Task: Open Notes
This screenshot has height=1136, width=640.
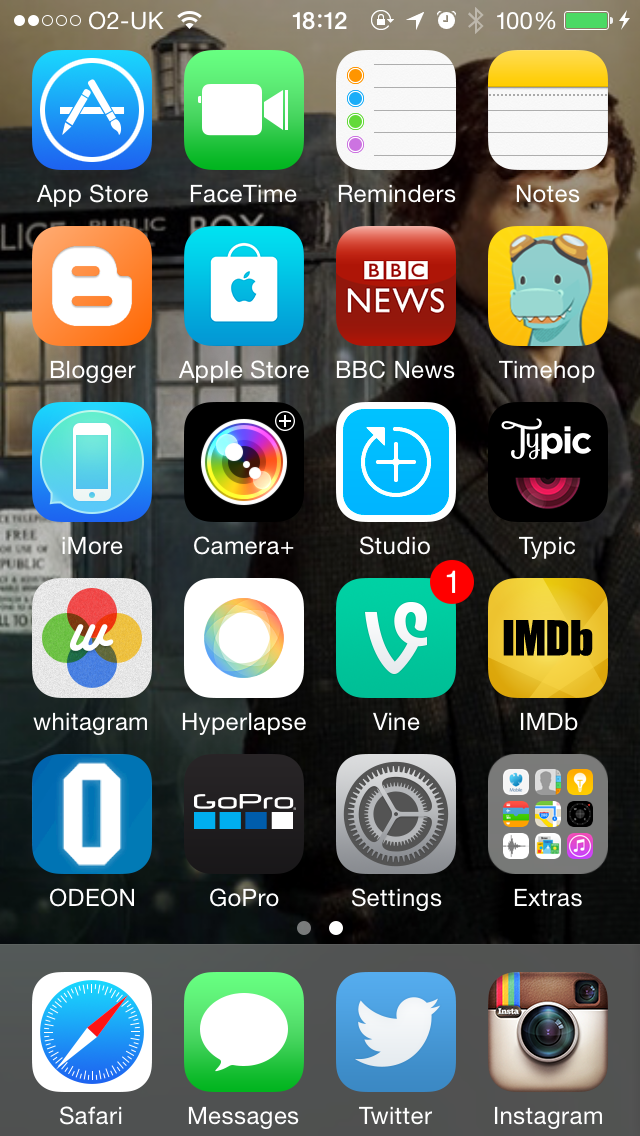Action: 548,110
